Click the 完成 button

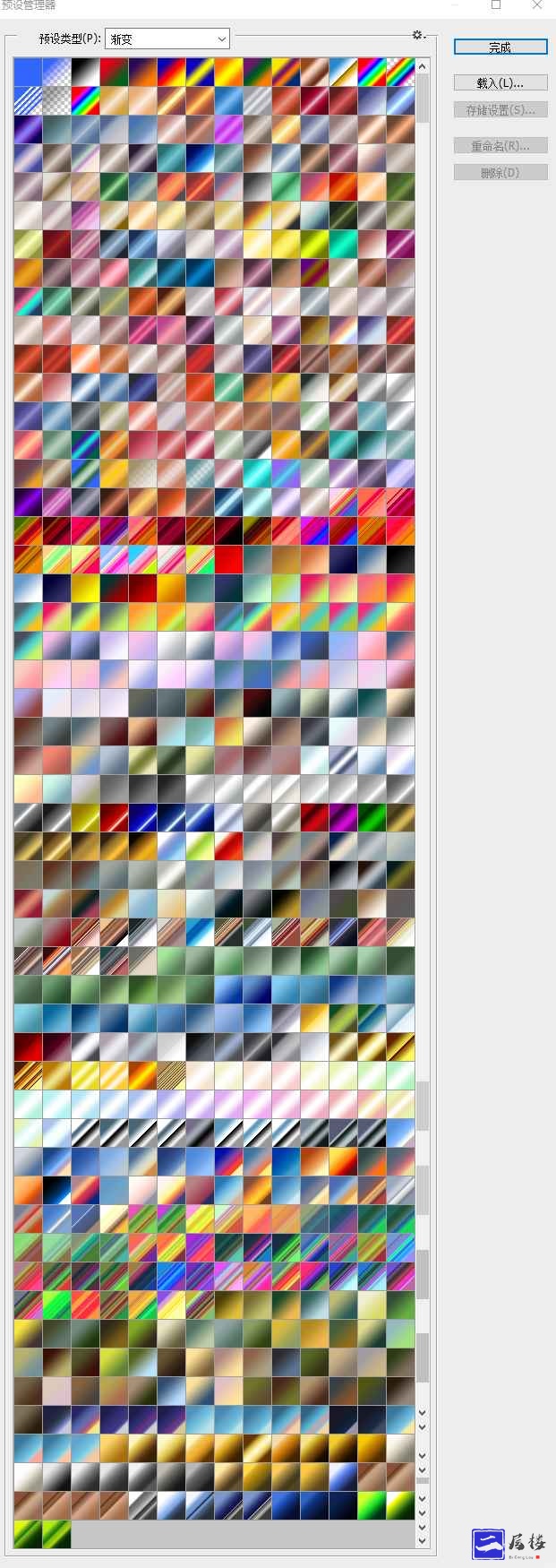(x=500, y=47)
